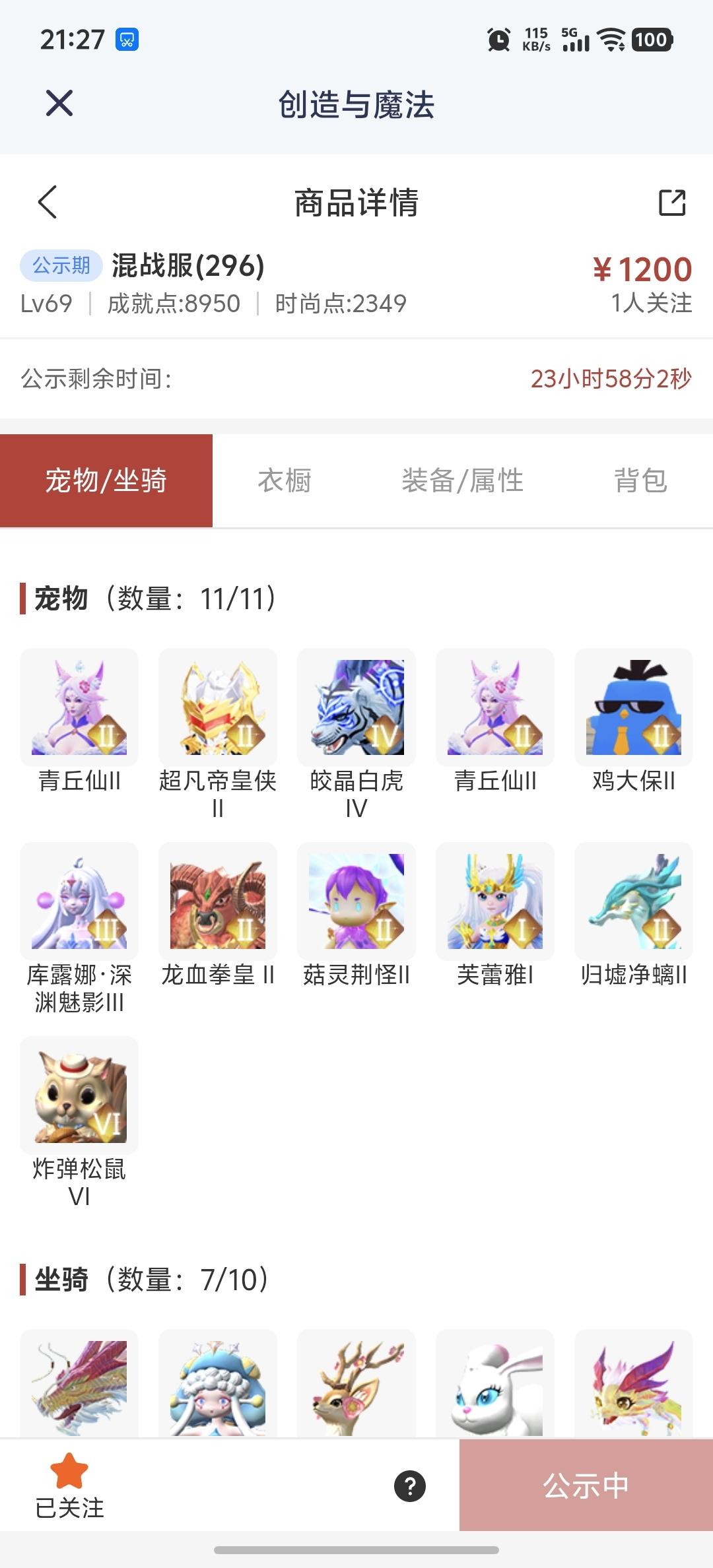Screen dimensions: 713x1568
Task: Tap the share icon in the top right
Action: pyautogui.click(x=672, y=203)
